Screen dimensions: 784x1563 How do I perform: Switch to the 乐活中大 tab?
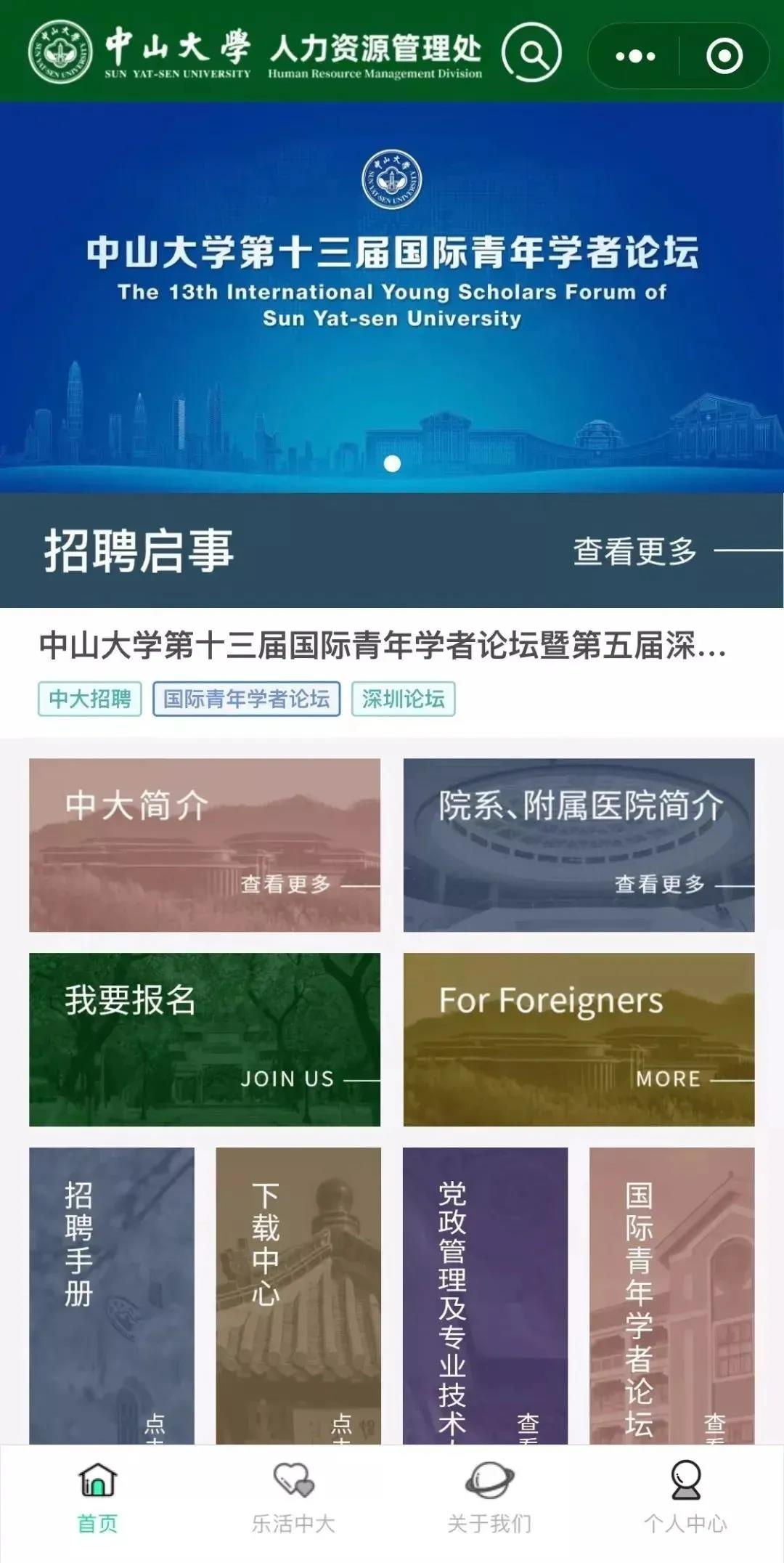coord(293,1498)
